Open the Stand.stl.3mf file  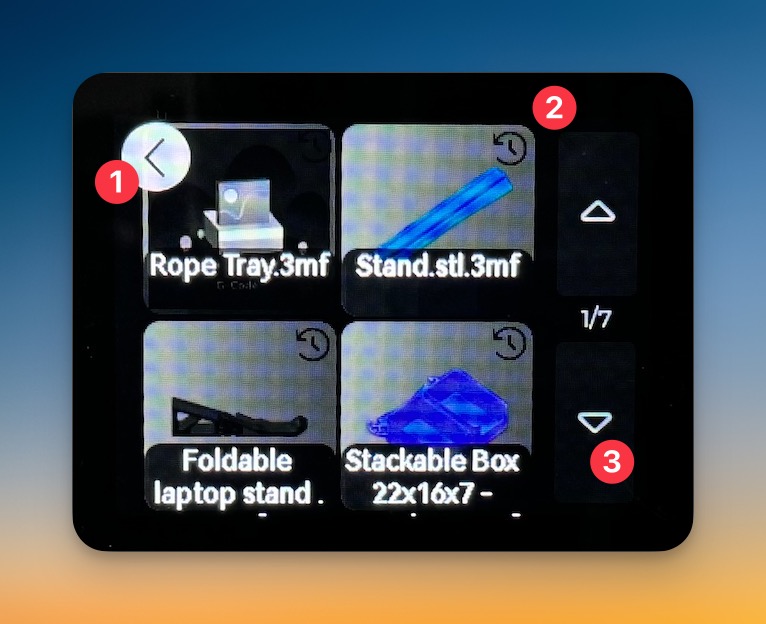[438, 218]
